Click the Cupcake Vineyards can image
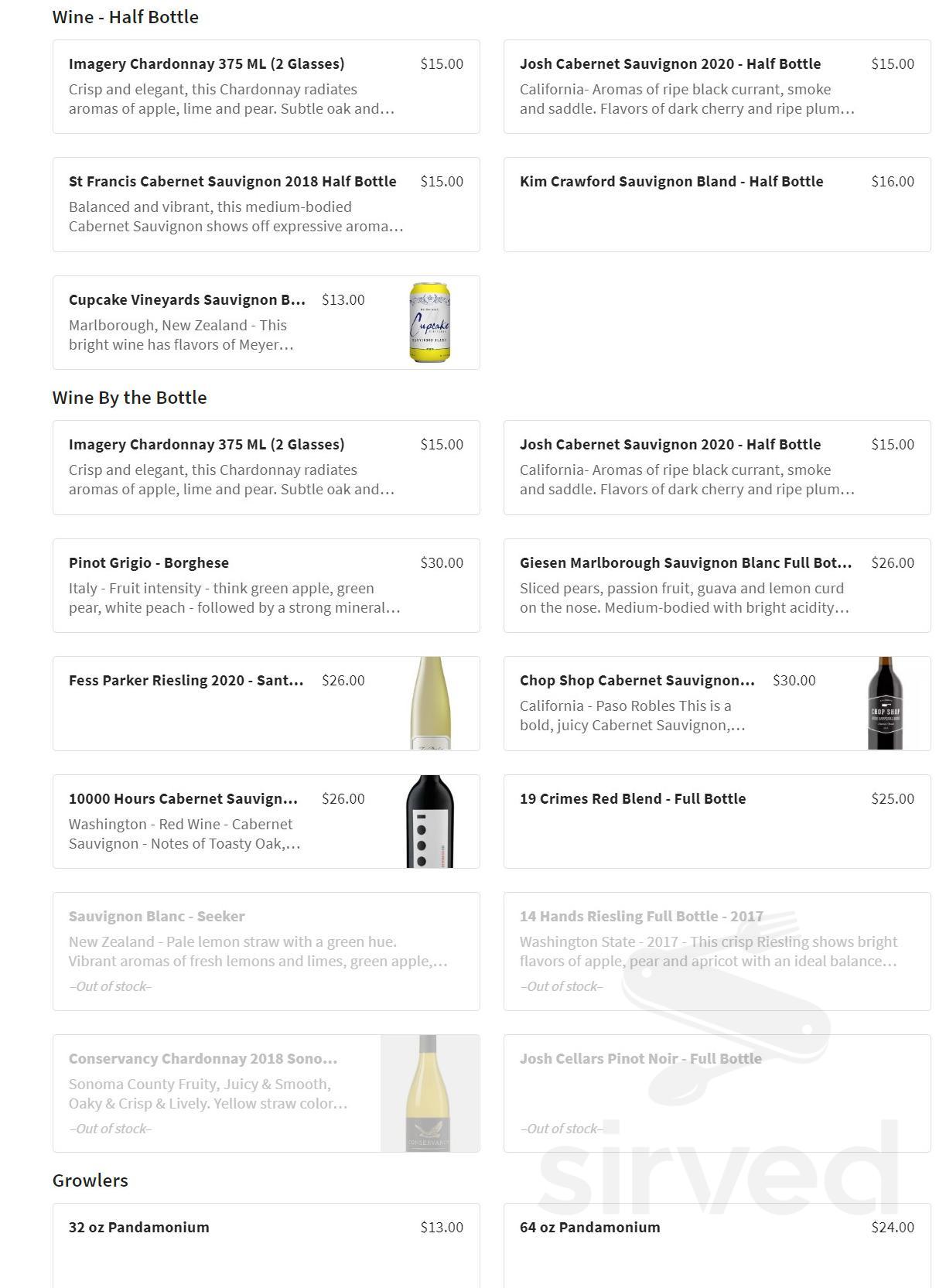Viewport: 946px width, 1288px height. 432,323
